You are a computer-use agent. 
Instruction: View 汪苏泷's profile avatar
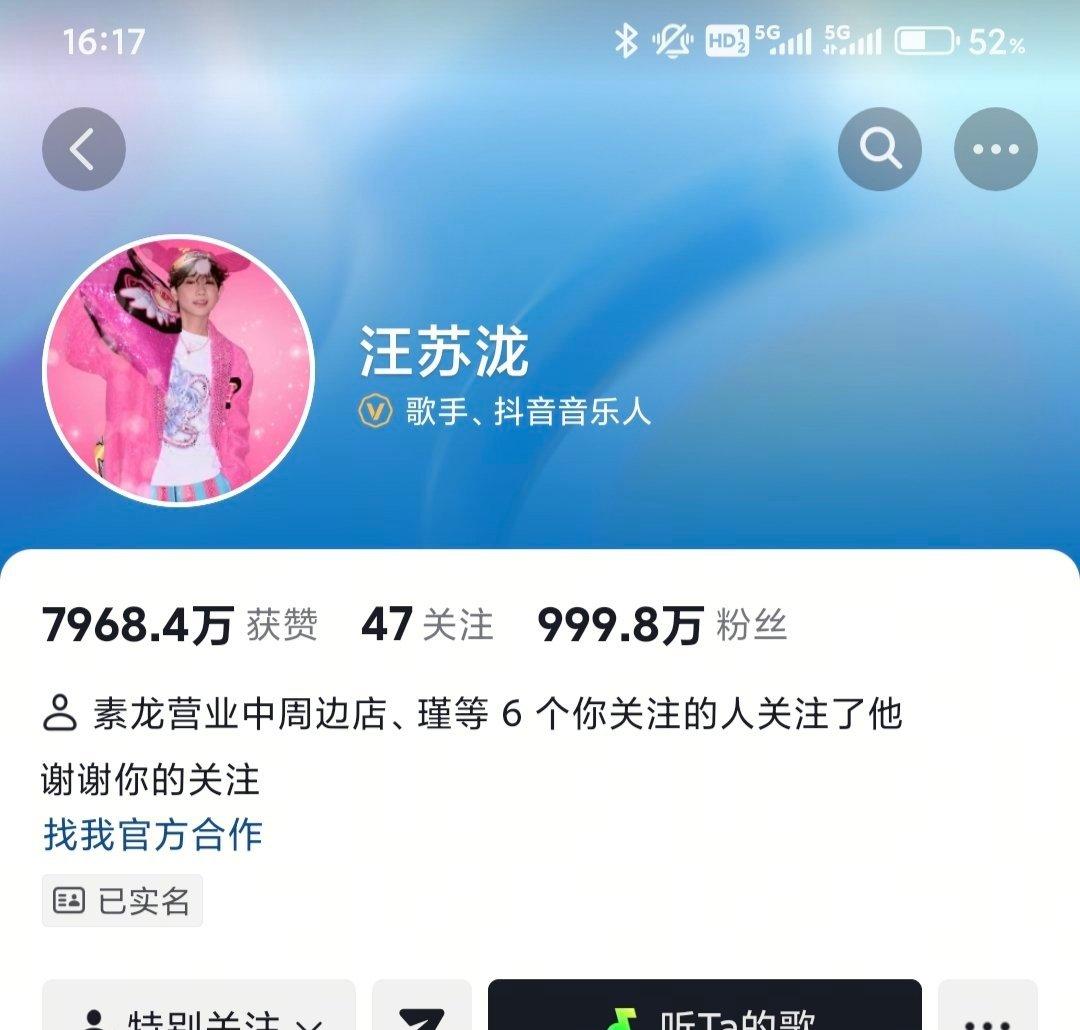pyautogui.click(x=178, y=370)
